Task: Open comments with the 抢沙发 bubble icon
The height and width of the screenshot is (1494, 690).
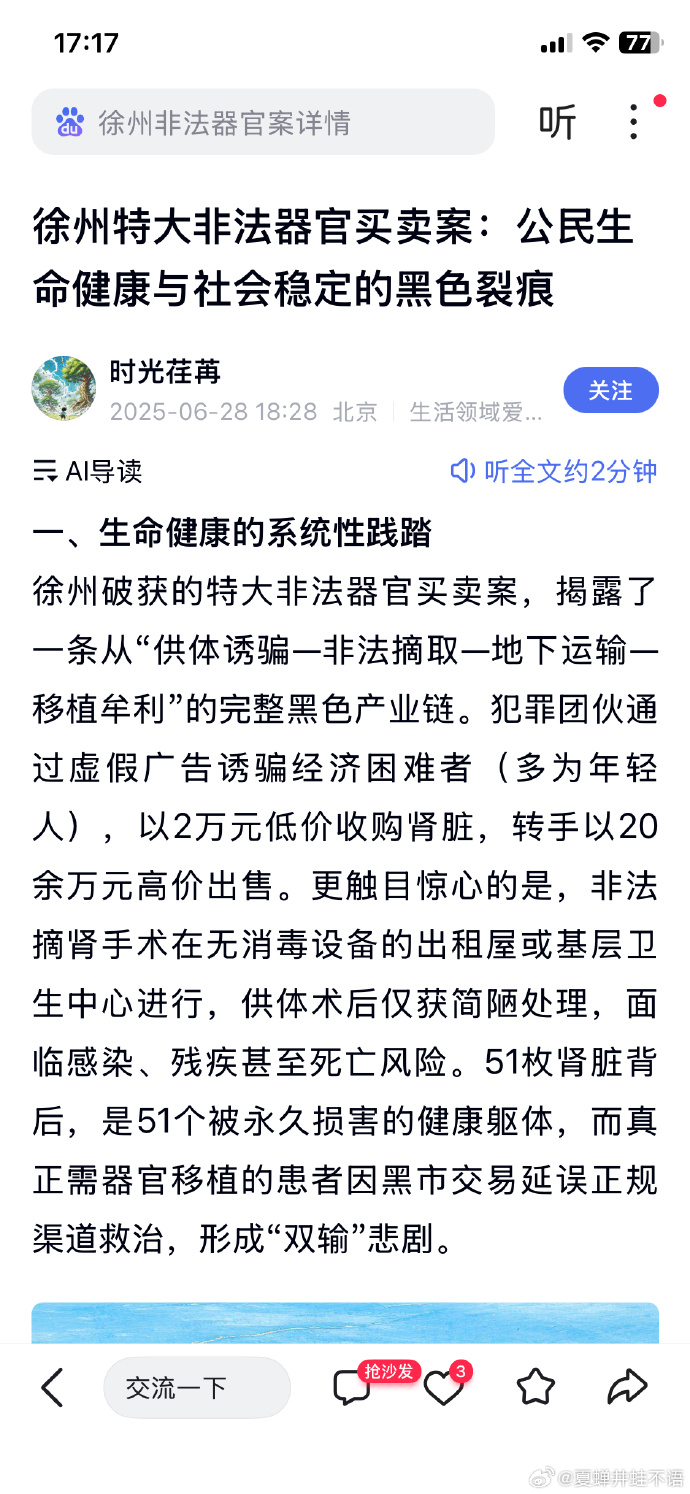Action: [352, 1387]
